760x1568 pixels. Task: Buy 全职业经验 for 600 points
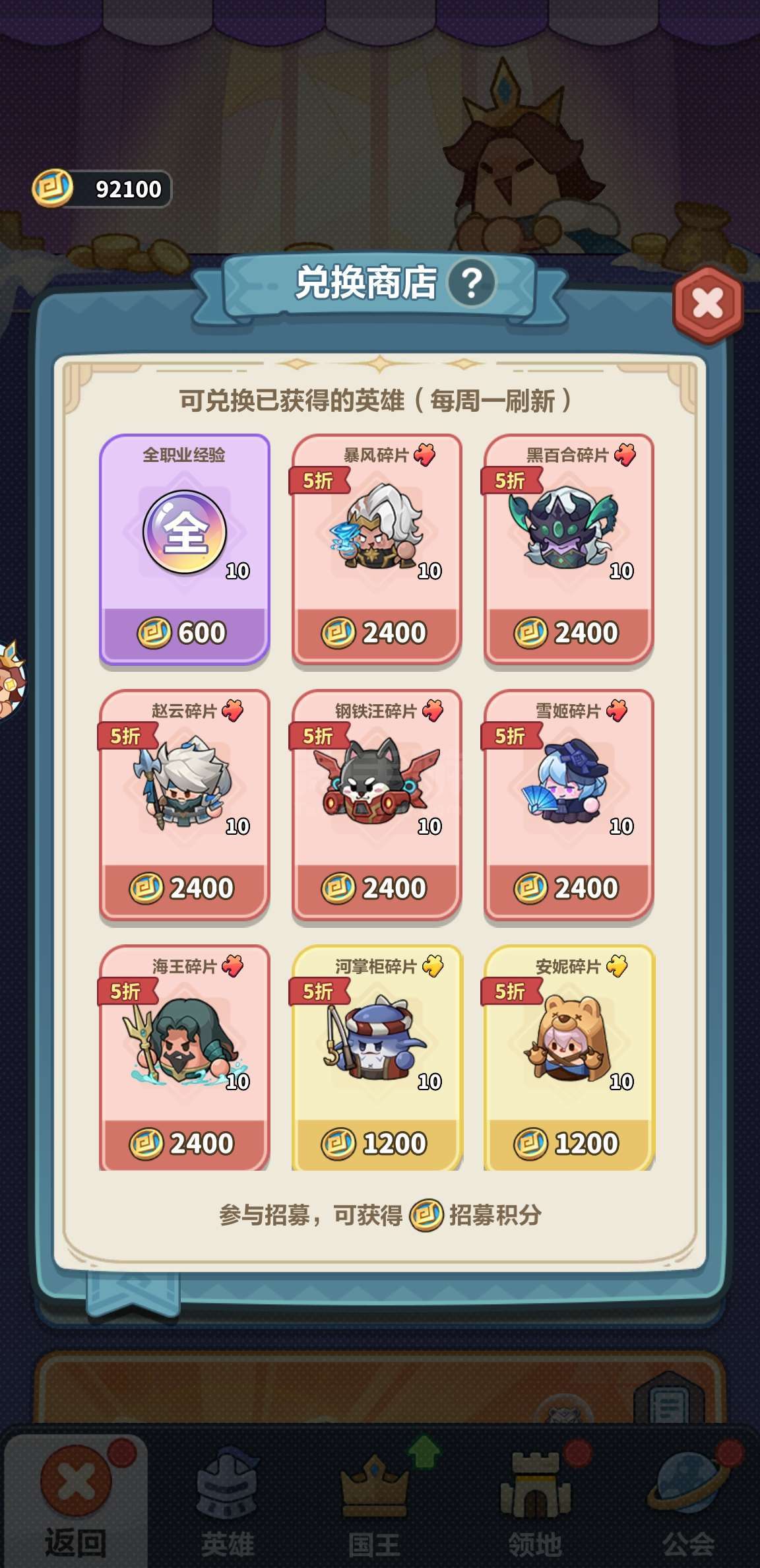[x=185, y=549]
